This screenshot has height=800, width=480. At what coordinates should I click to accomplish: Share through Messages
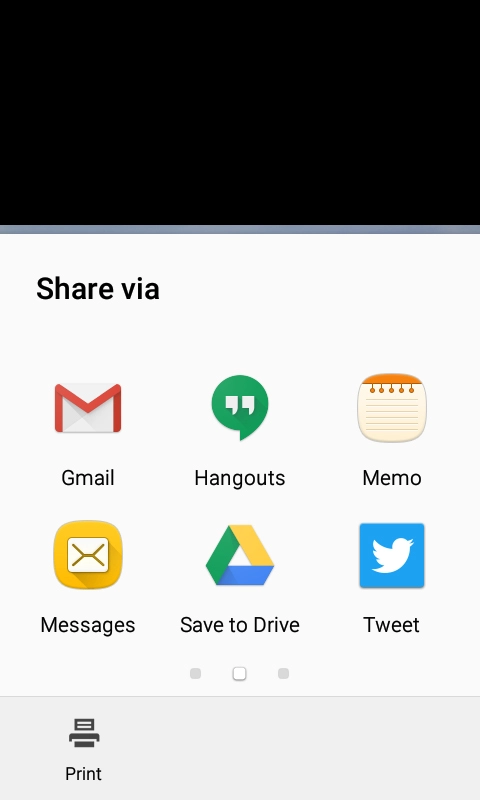(88, 578)
